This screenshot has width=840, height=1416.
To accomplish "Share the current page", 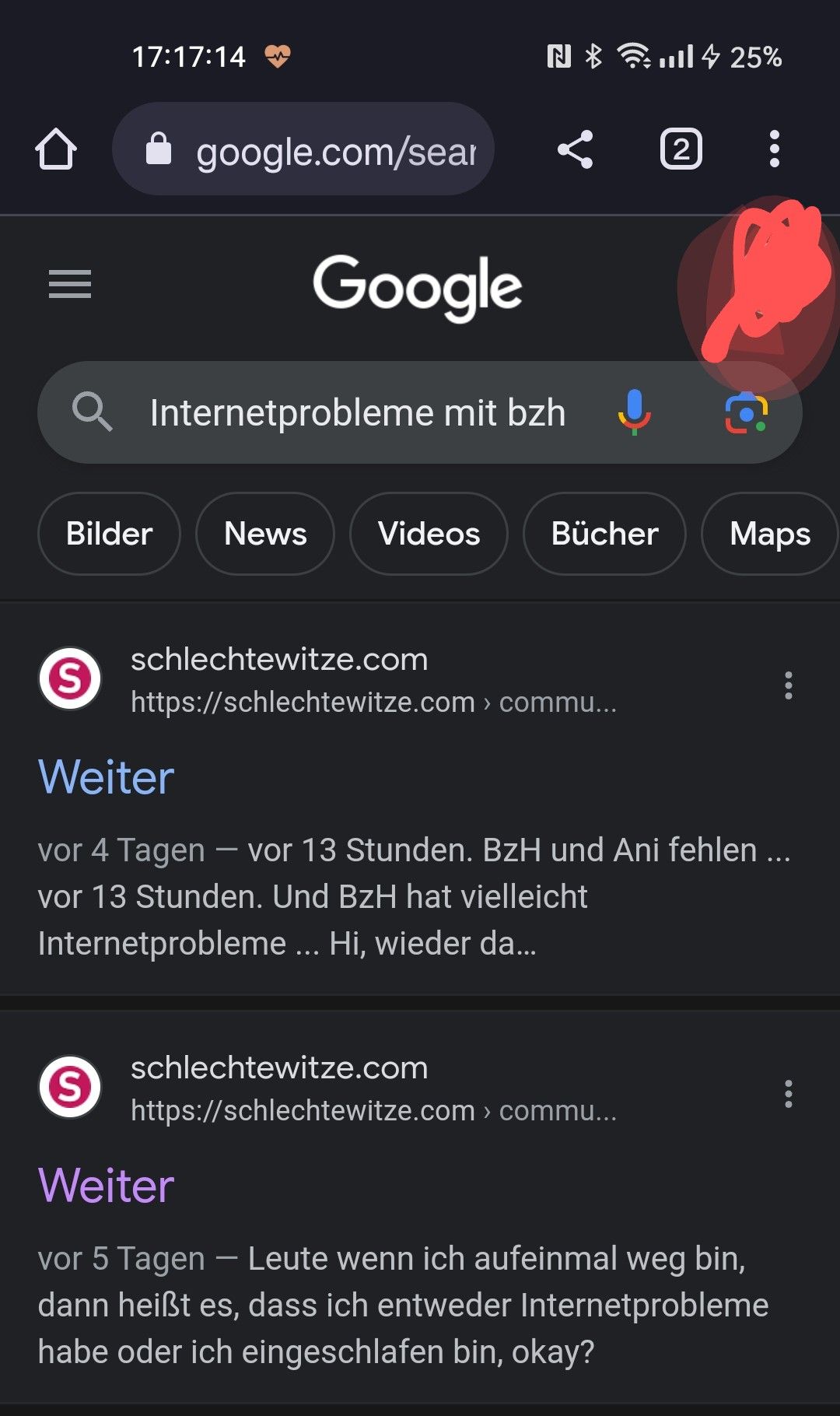I will tap(576, 149).
